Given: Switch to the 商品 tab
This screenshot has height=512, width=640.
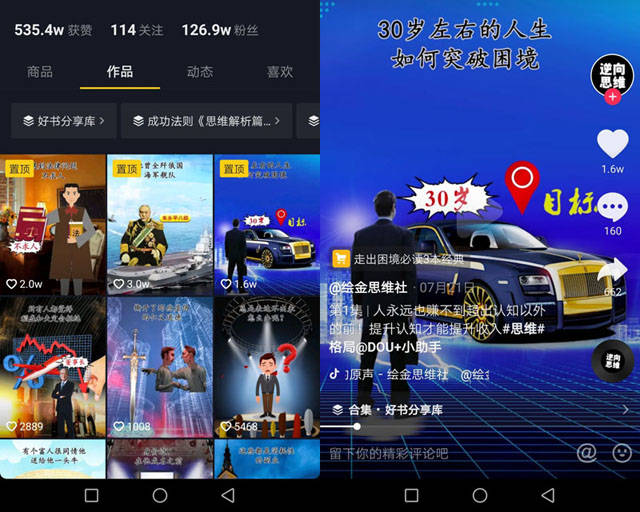Looking at the screenshot, I should 40,72.
